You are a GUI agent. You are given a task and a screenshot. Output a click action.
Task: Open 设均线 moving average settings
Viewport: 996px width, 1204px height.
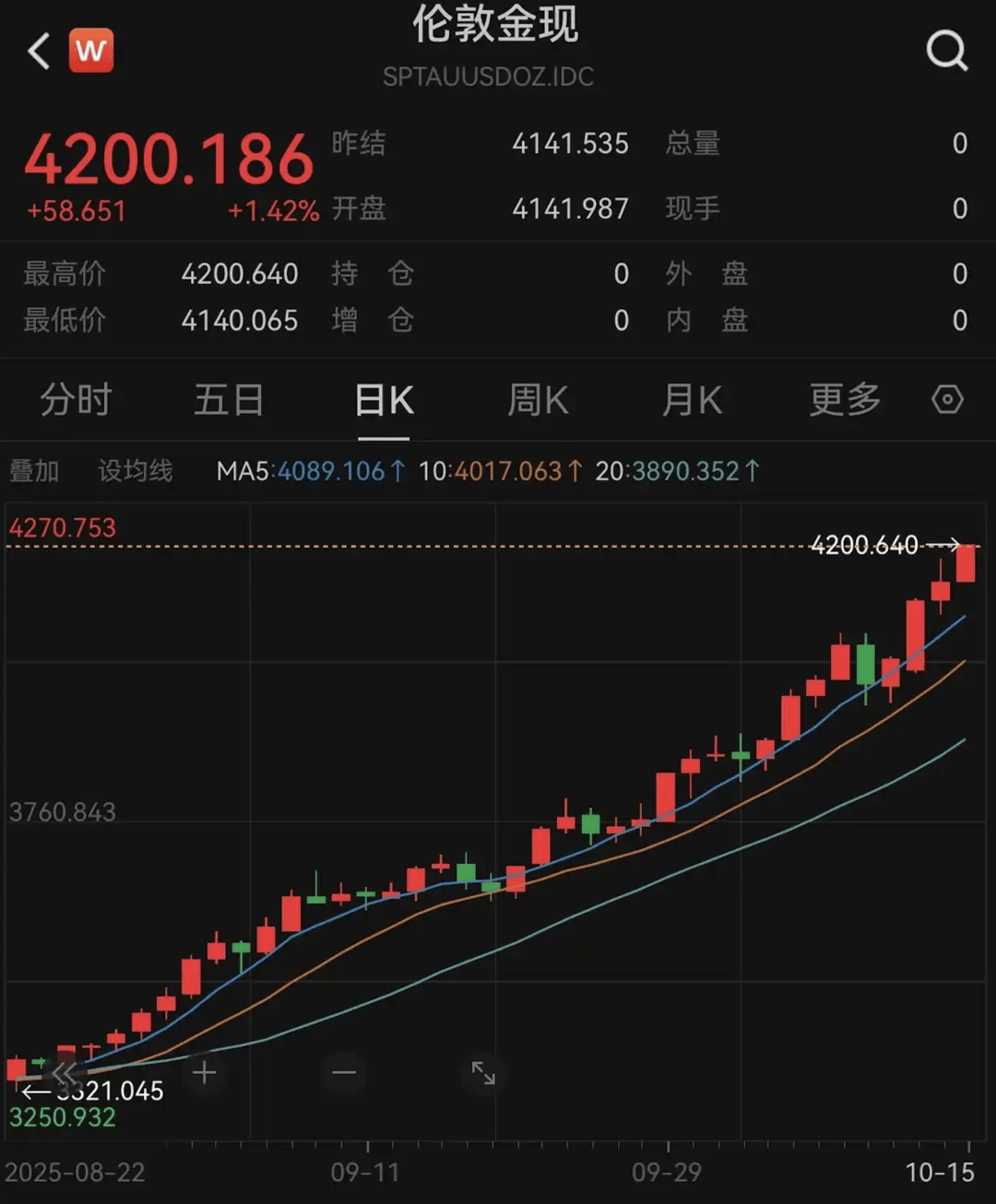point(136,471)
